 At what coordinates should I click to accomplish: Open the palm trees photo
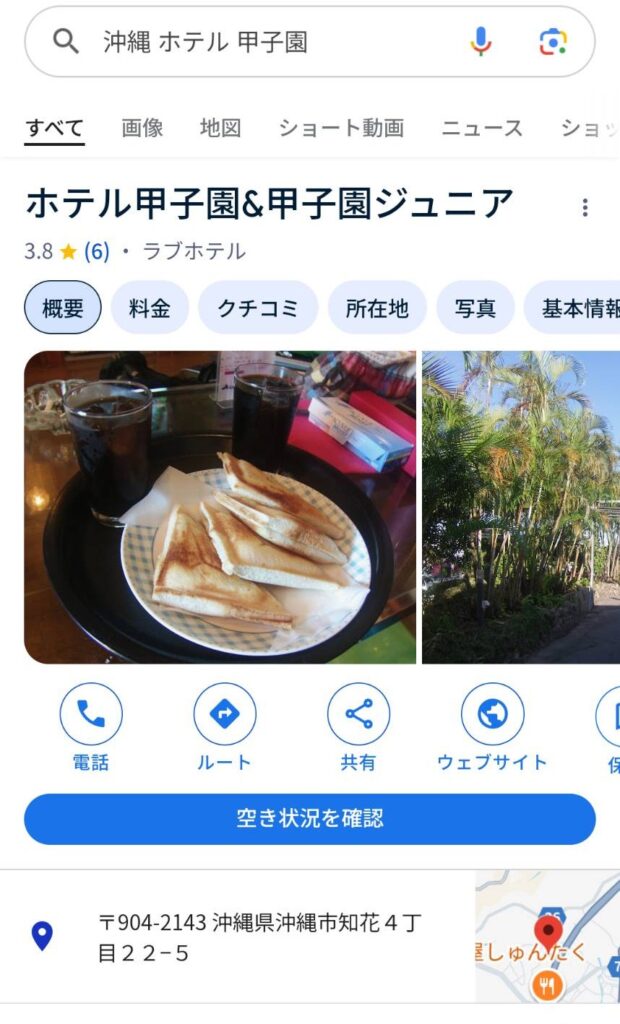[x=521, y=507]
